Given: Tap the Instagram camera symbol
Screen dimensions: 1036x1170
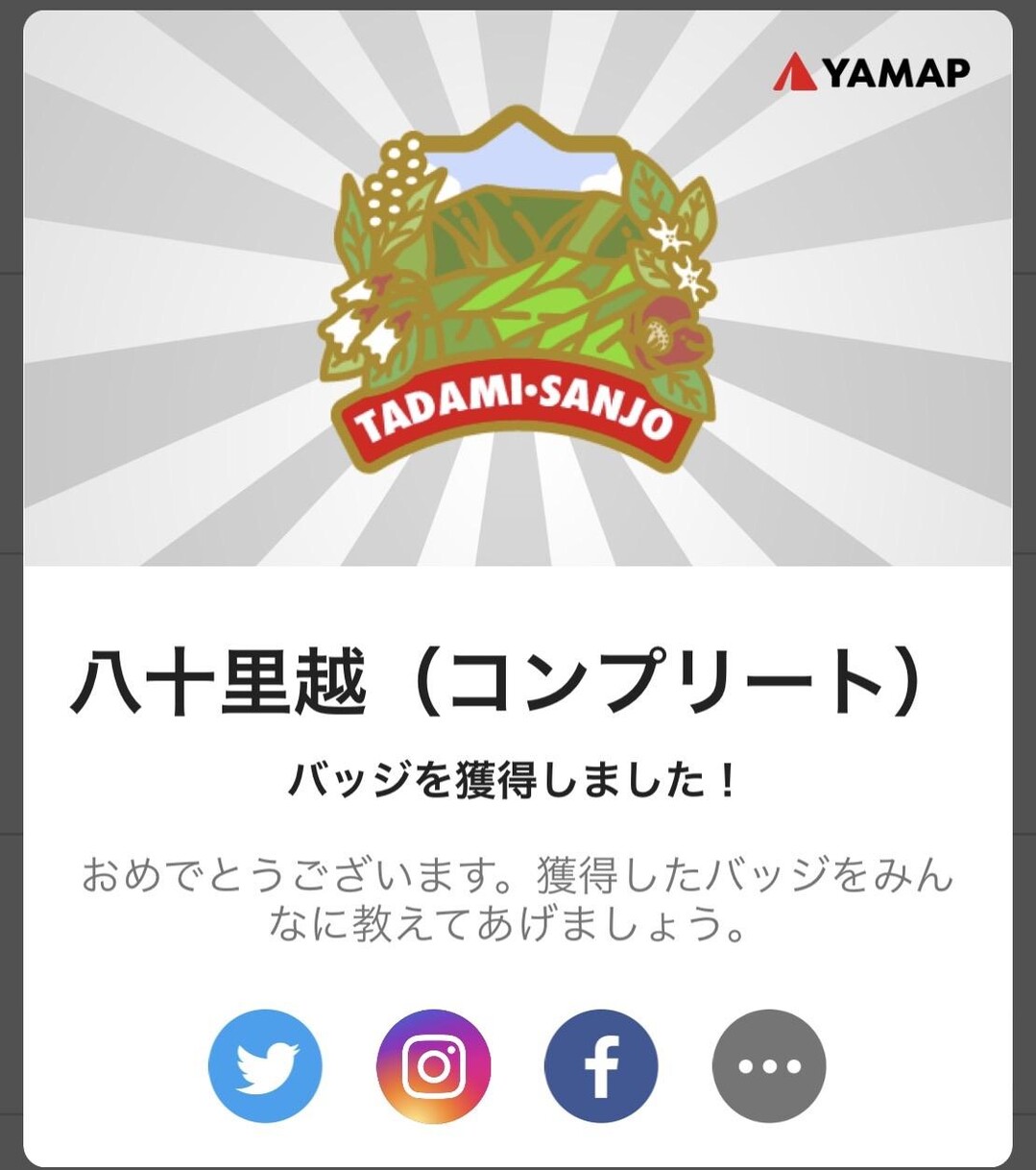Looking at the screenshot, I should click(x=434, y=1066).
